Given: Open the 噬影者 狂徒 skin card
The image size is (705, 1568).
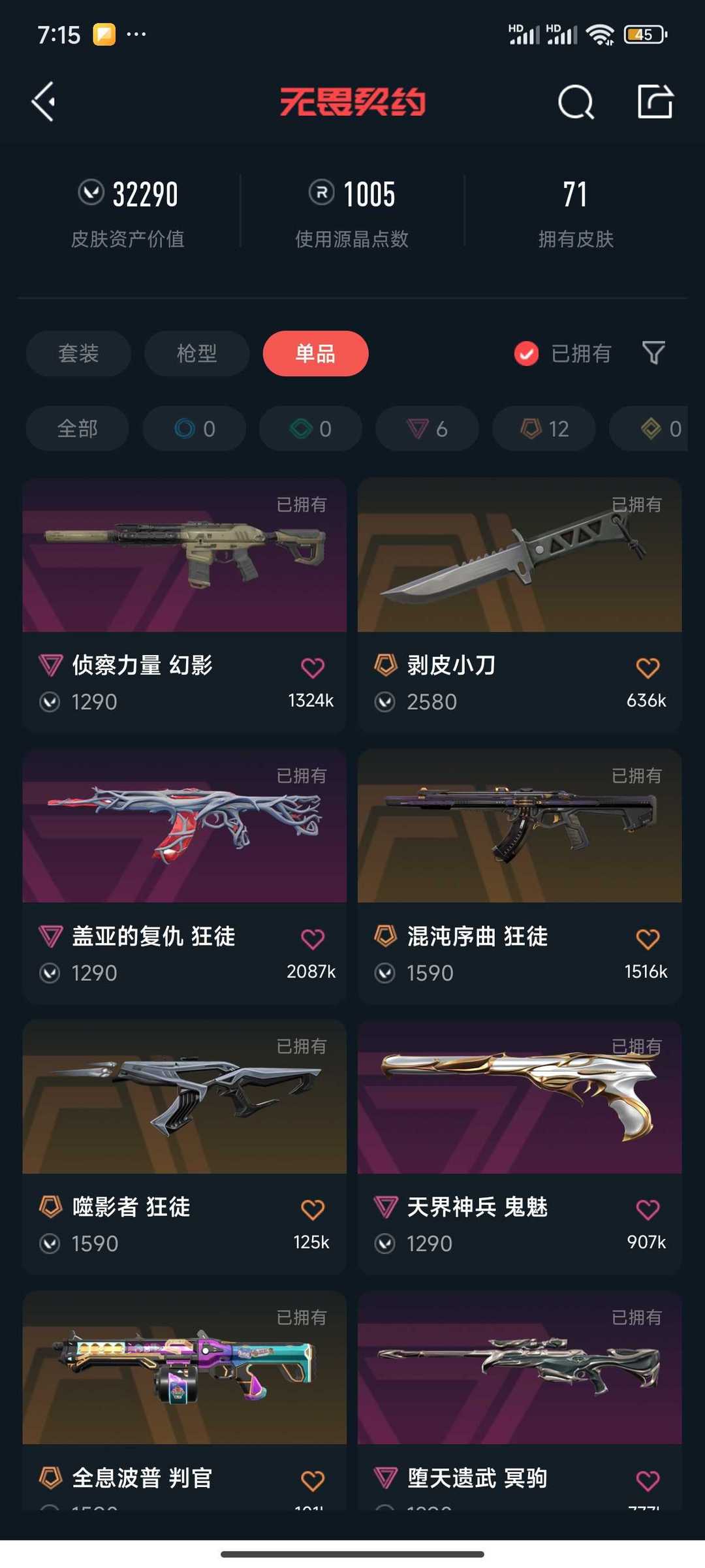Looking at the screenshot, I should [184, 1147].
